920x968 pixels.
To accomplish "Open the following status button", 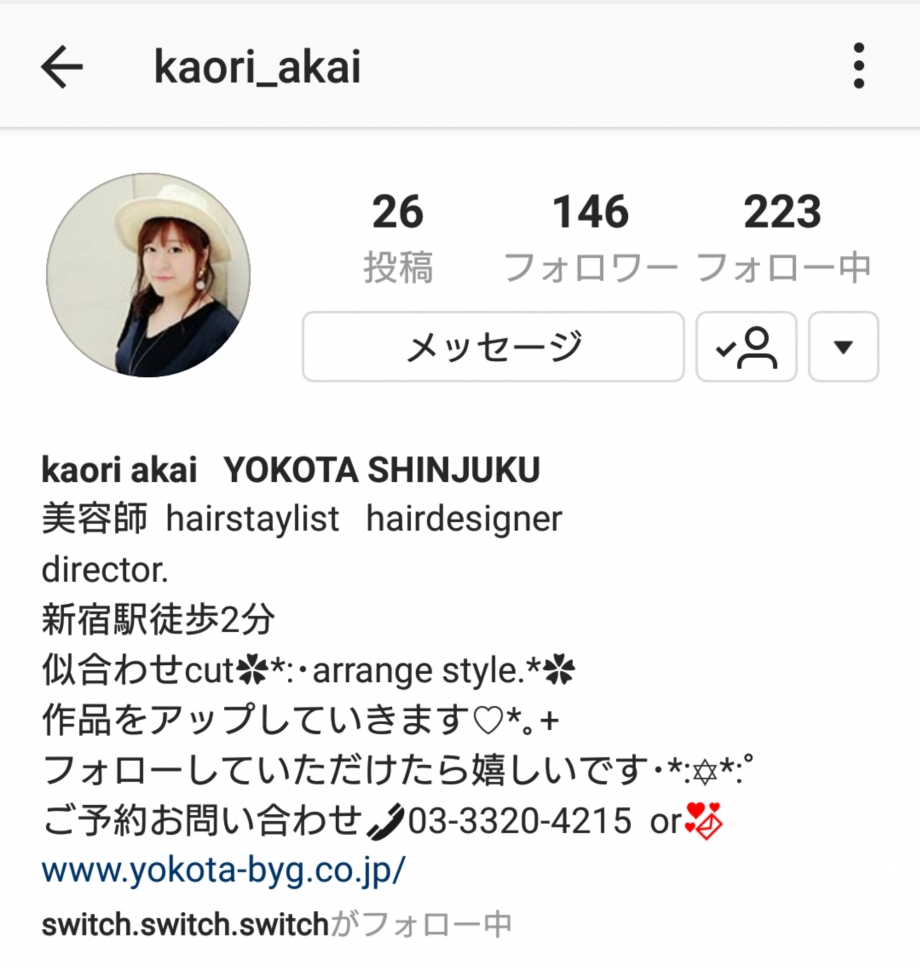I will coord(746,347).
